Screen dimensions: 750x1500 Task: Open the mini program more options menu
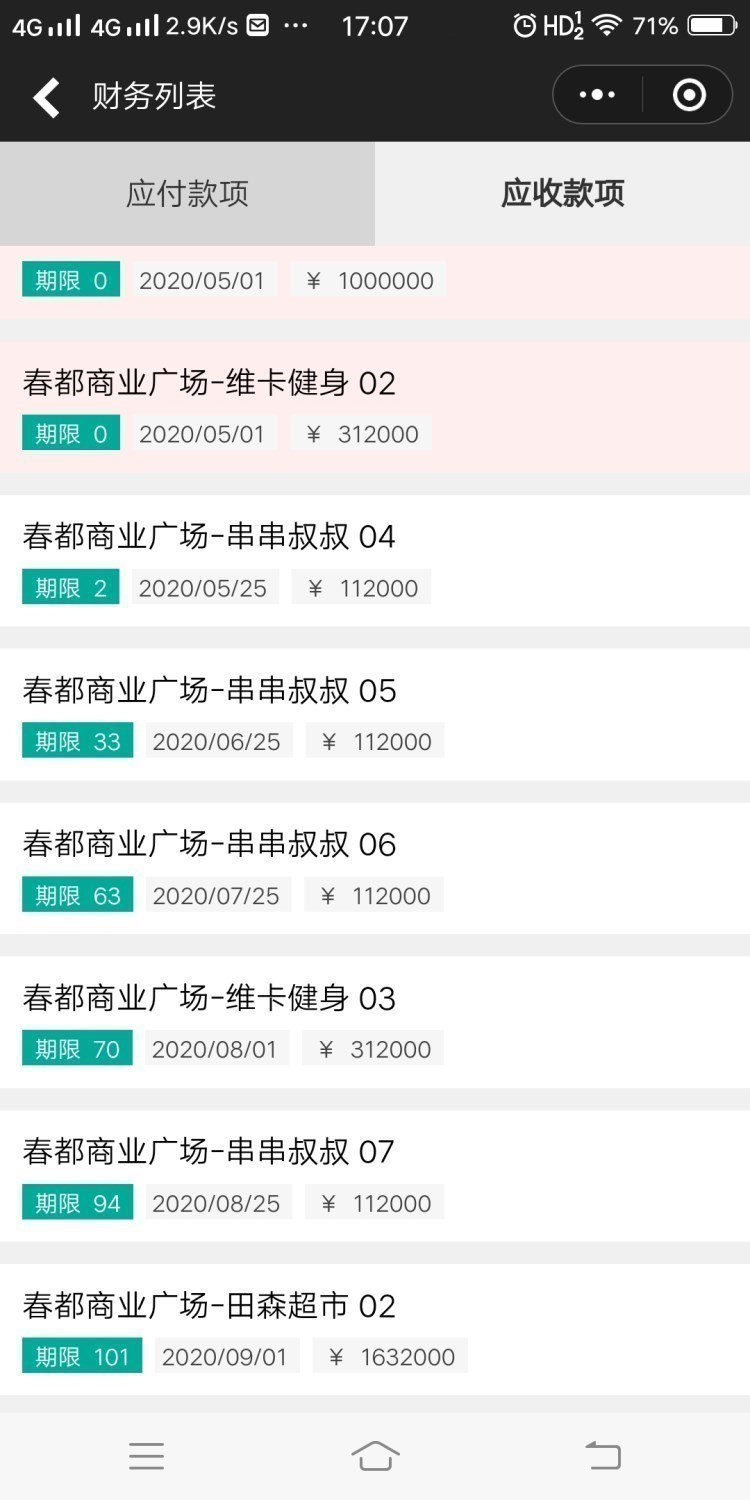click(598, 95)
